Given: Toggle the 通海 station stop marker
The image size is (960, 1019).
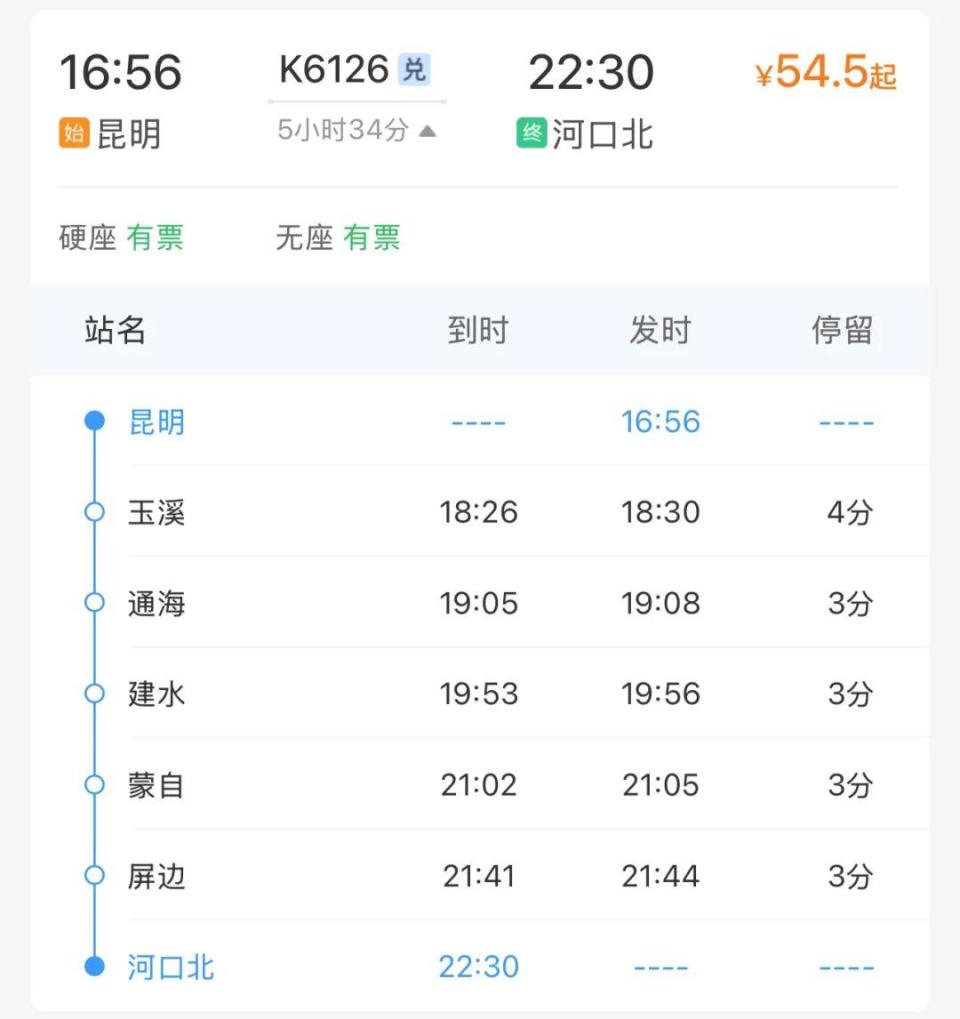Looking at the screenshot, I should (95, 603).
